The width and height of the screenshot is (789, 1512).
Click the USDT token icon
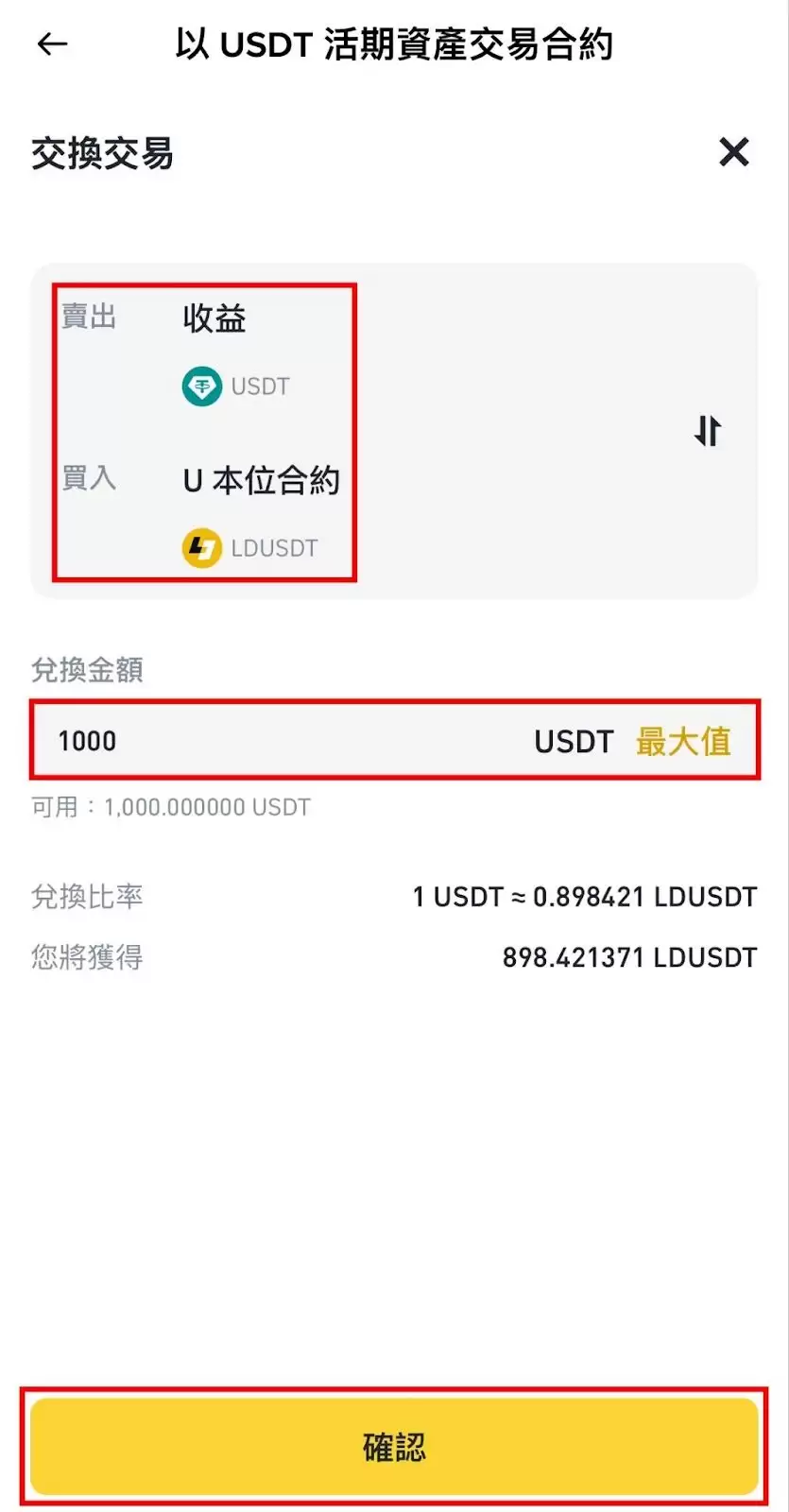pos(201,385)
